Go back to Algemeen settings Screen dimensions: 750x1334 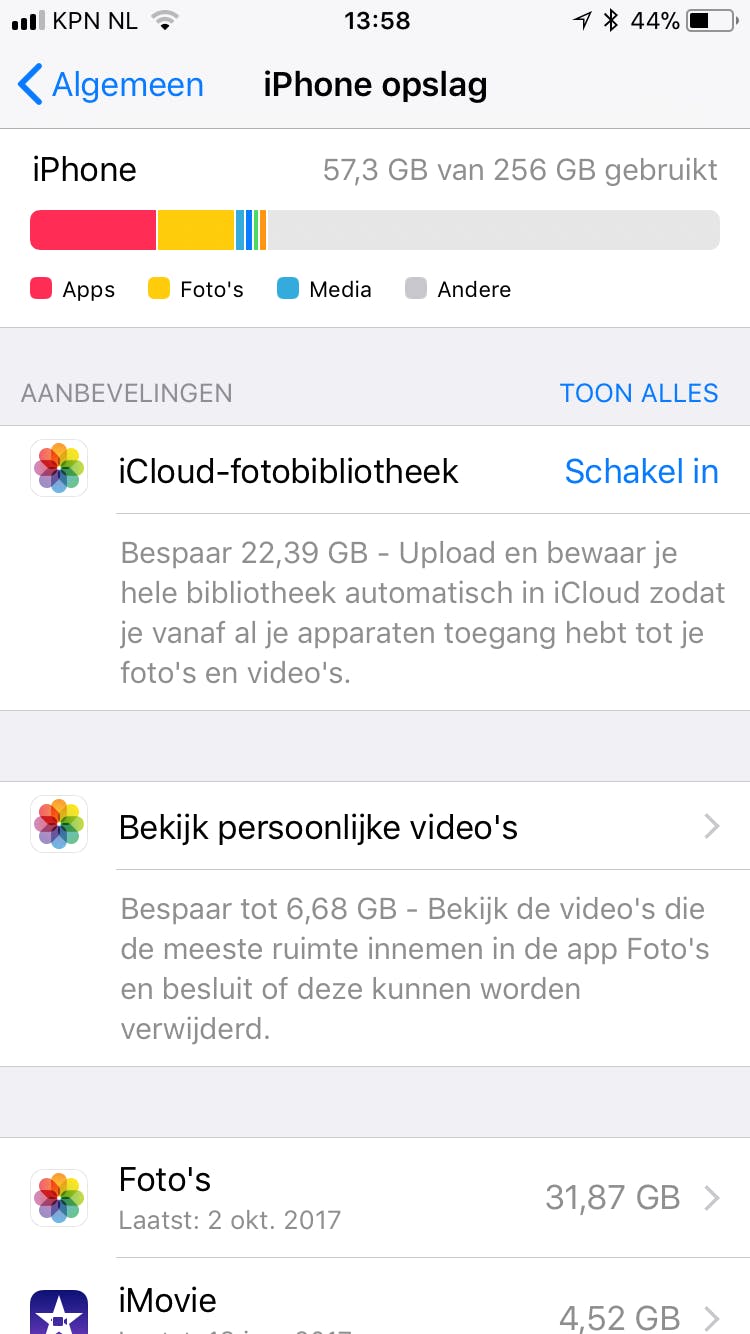pos(110,85)
